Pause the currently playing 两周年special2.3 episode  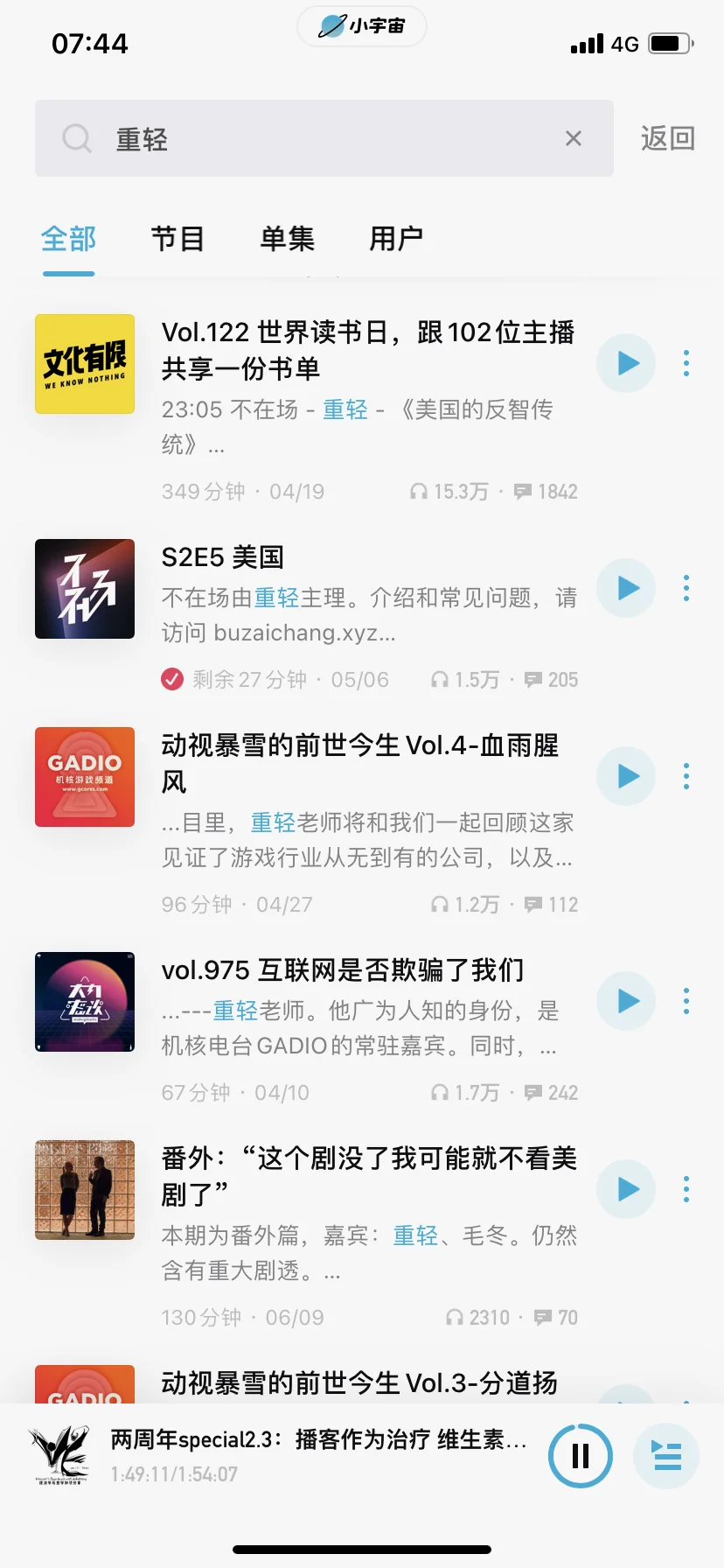tap(581, 1456)
